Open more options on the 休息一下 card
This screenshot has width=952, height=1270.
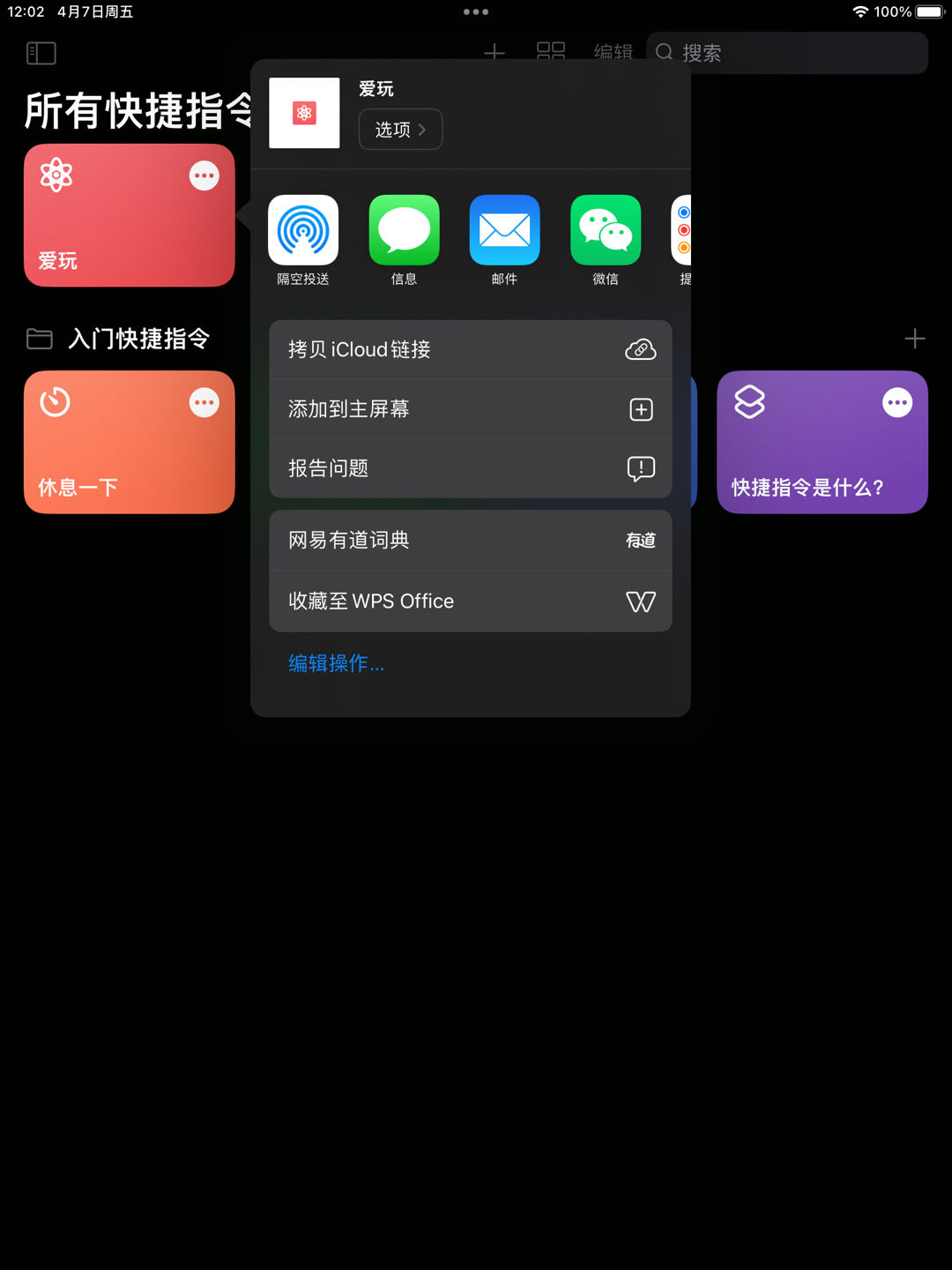pyautogui.click(x=204, y=403)
